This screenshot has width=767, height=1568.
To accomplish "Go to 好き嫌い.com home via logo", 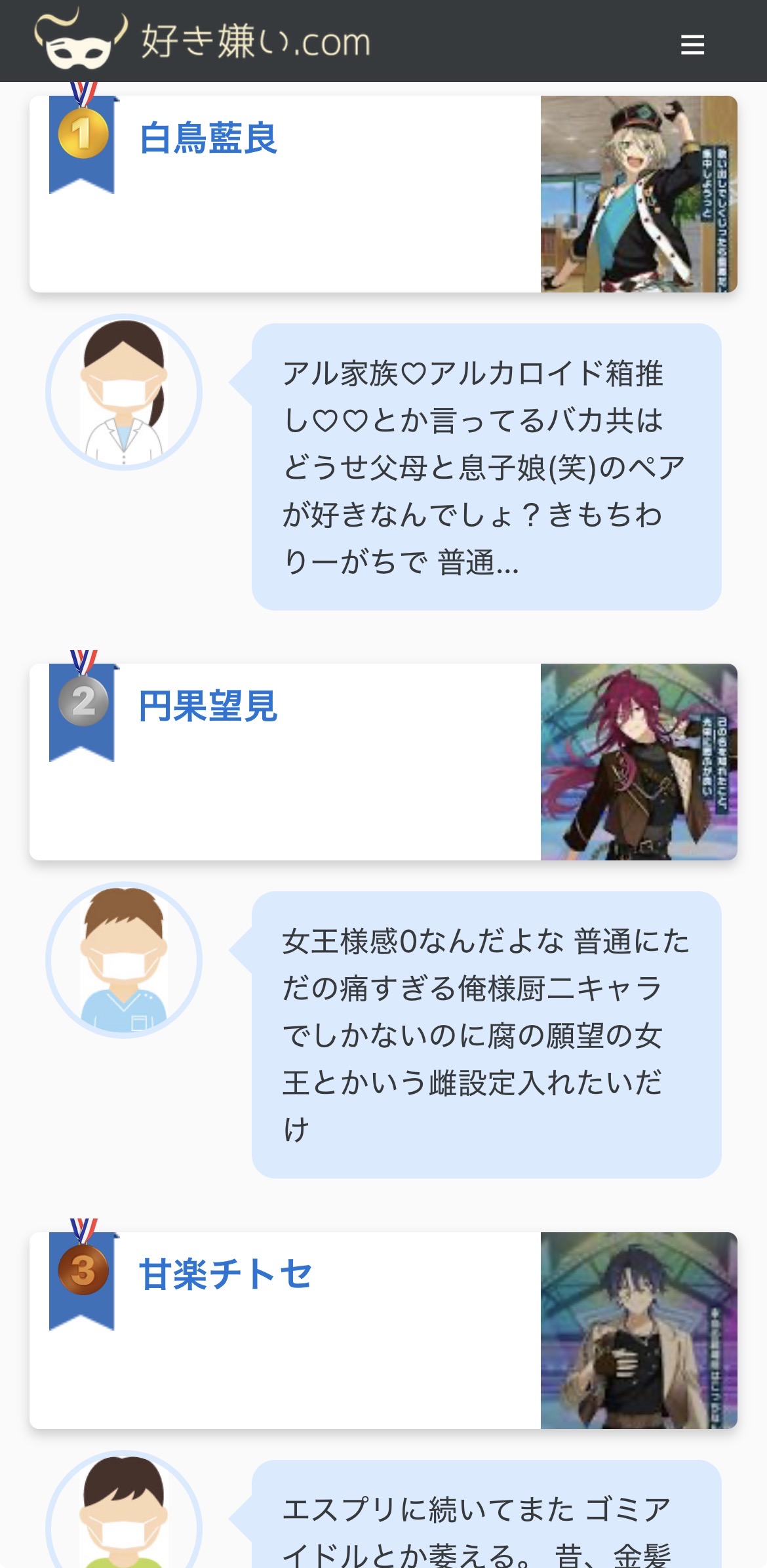I will pyautogui.click(x=203, y=41).
